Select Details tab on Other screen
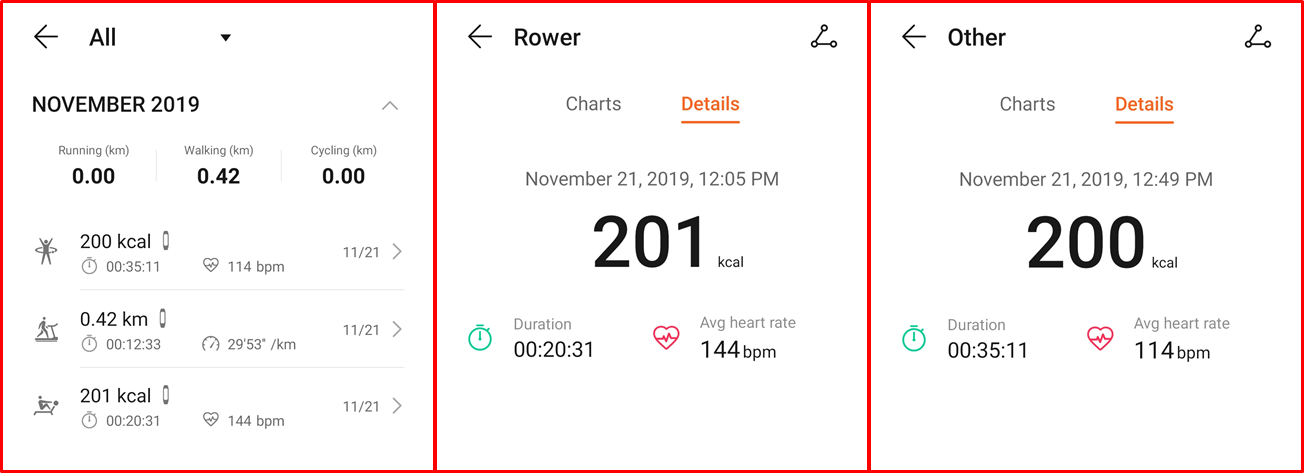Image resolution: width=1304 pixels, height=473 pixels. point(1144,104)
